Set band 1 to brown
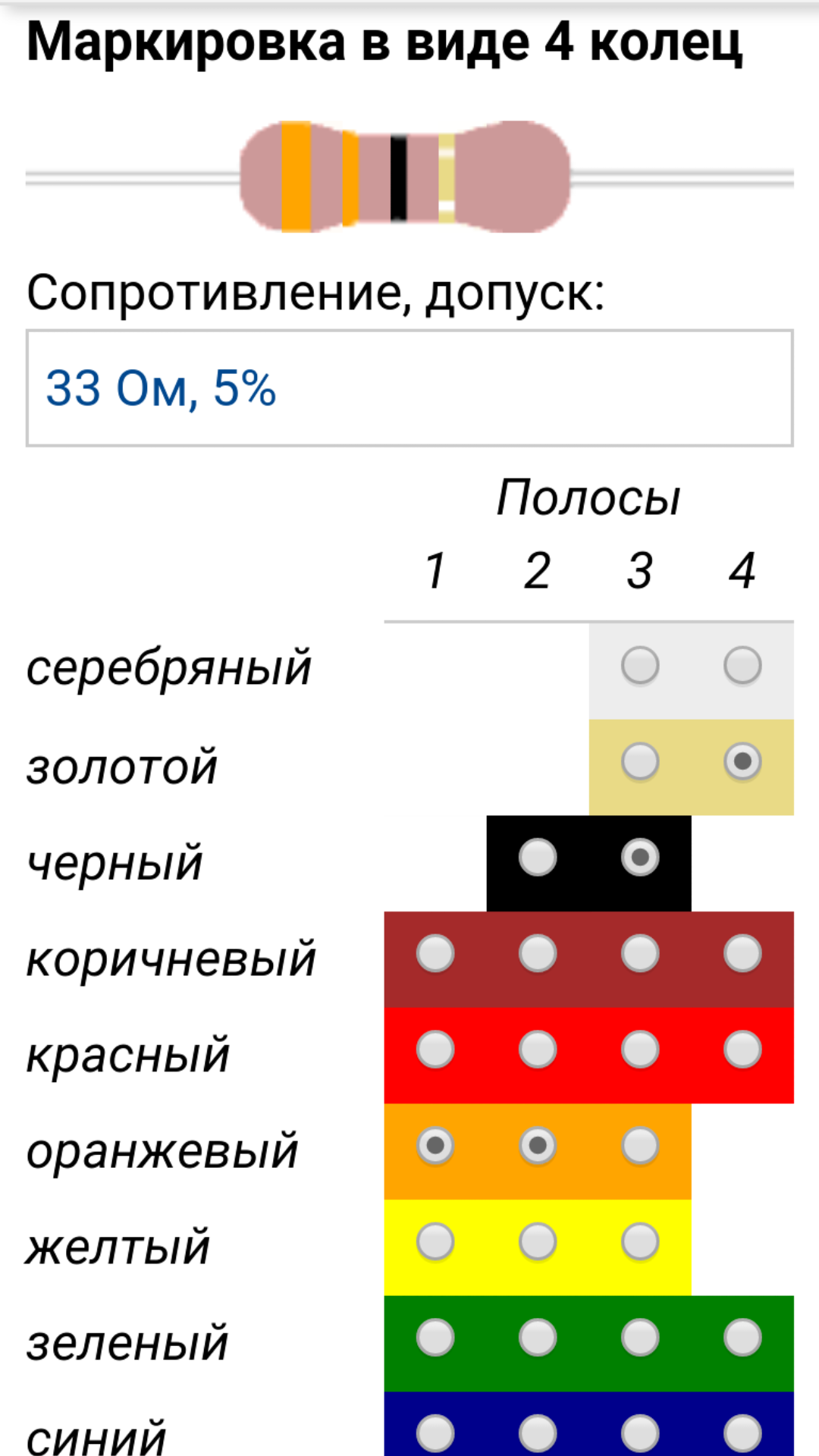819x1456 pixels. pyautogui.click(x=435, y=954)
